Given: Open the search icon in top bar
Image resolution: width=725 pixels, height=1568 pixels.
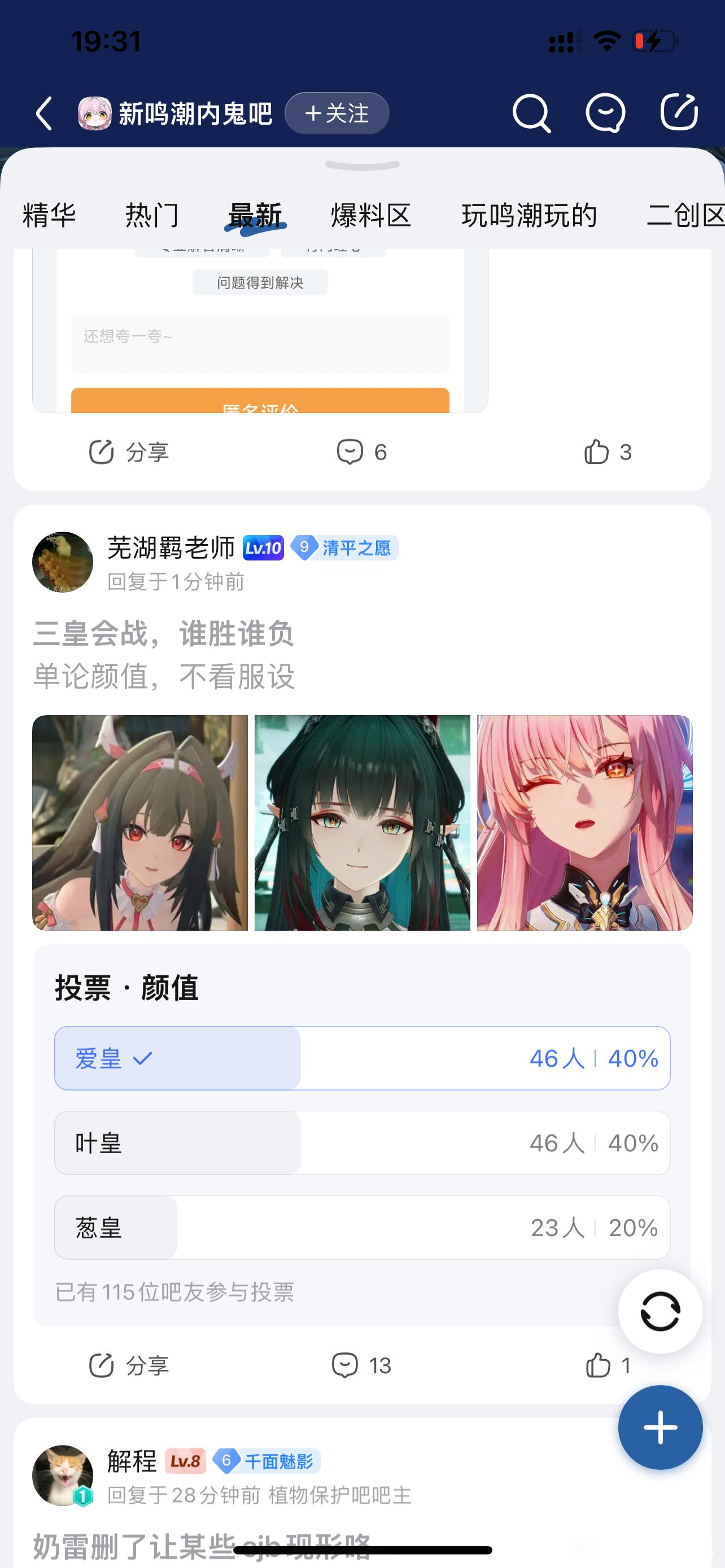Looking at the screenshot, I should click(x=531, y=113).
